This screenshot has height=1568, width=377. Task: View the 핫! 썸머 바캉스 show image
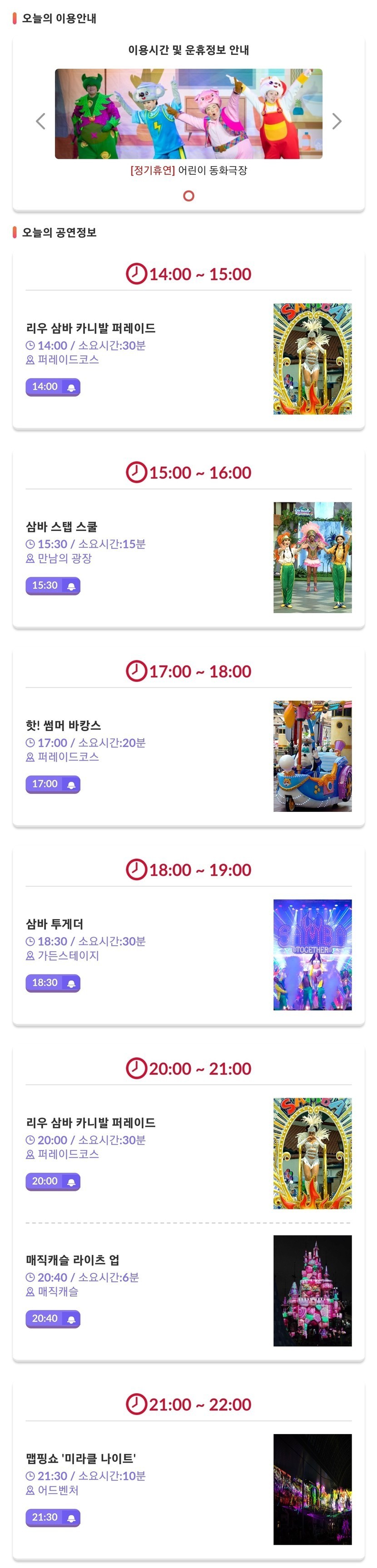(313, 755)
